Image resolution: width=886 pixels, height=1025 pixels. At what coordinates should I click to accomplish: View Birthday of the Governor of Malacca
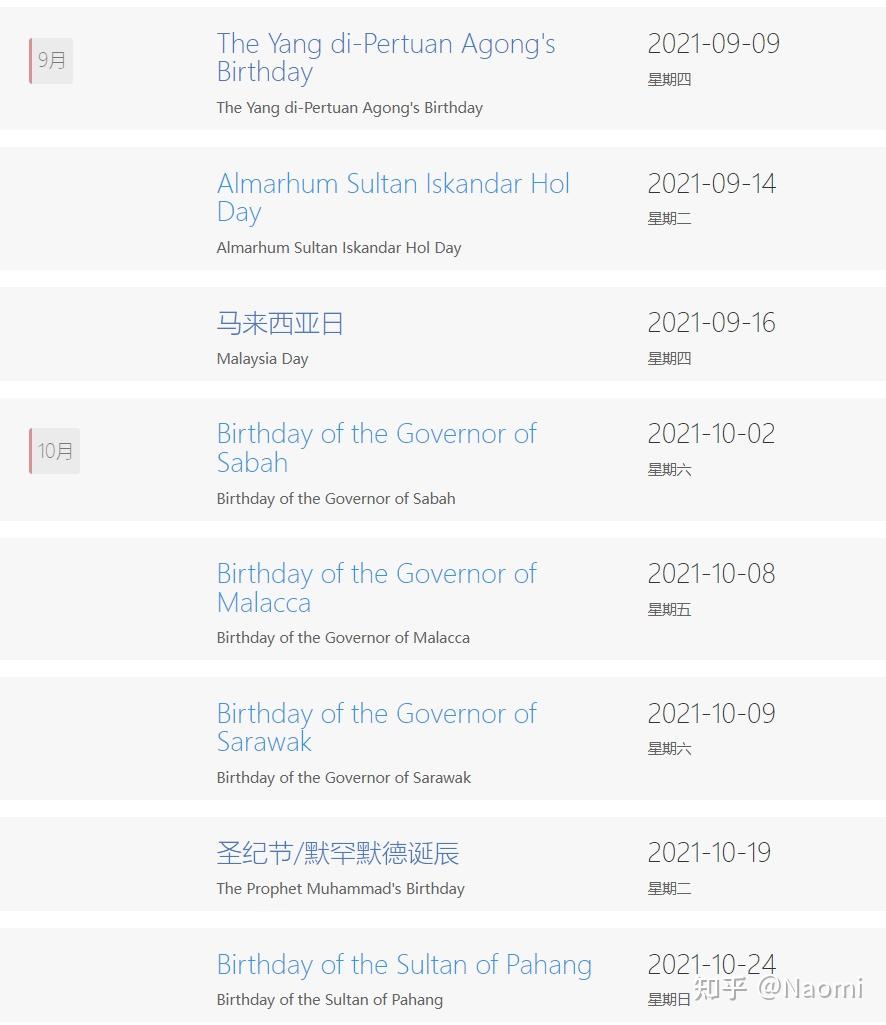[x=377, y=588]
